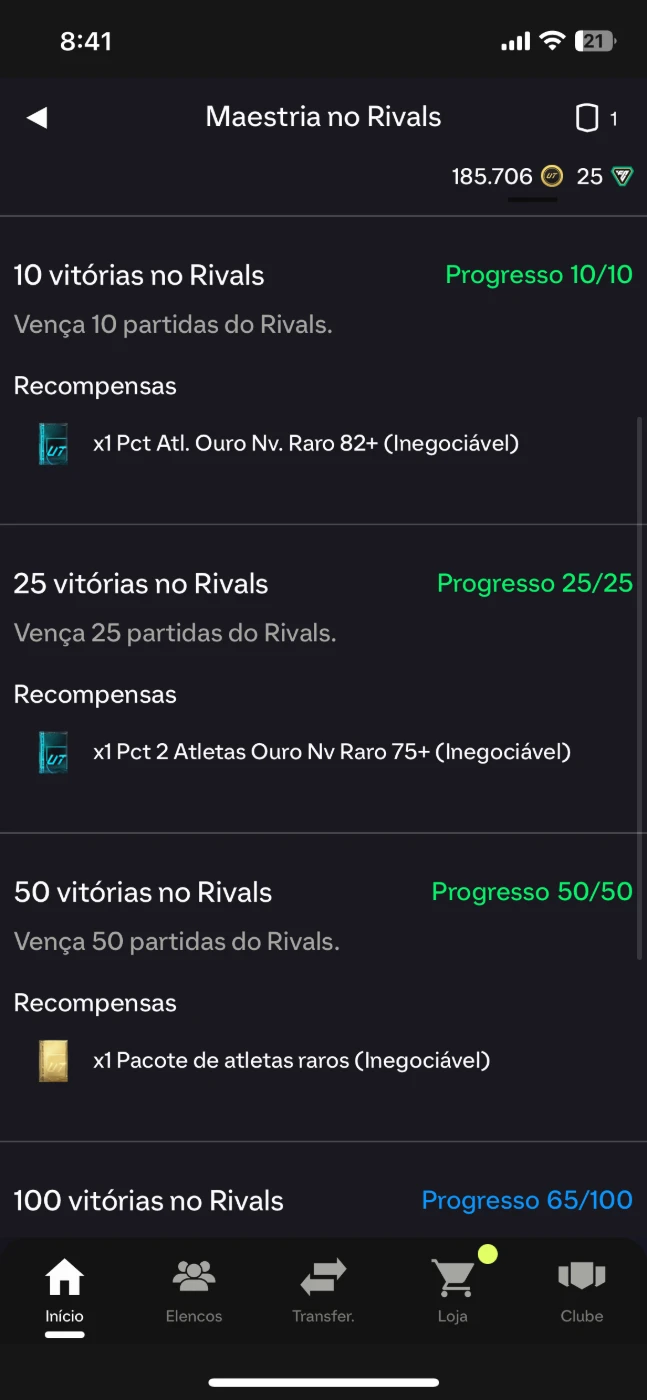The image size is (647, 1400).
Task: Open the Loja store tab
Action: tap(452, 1290)
